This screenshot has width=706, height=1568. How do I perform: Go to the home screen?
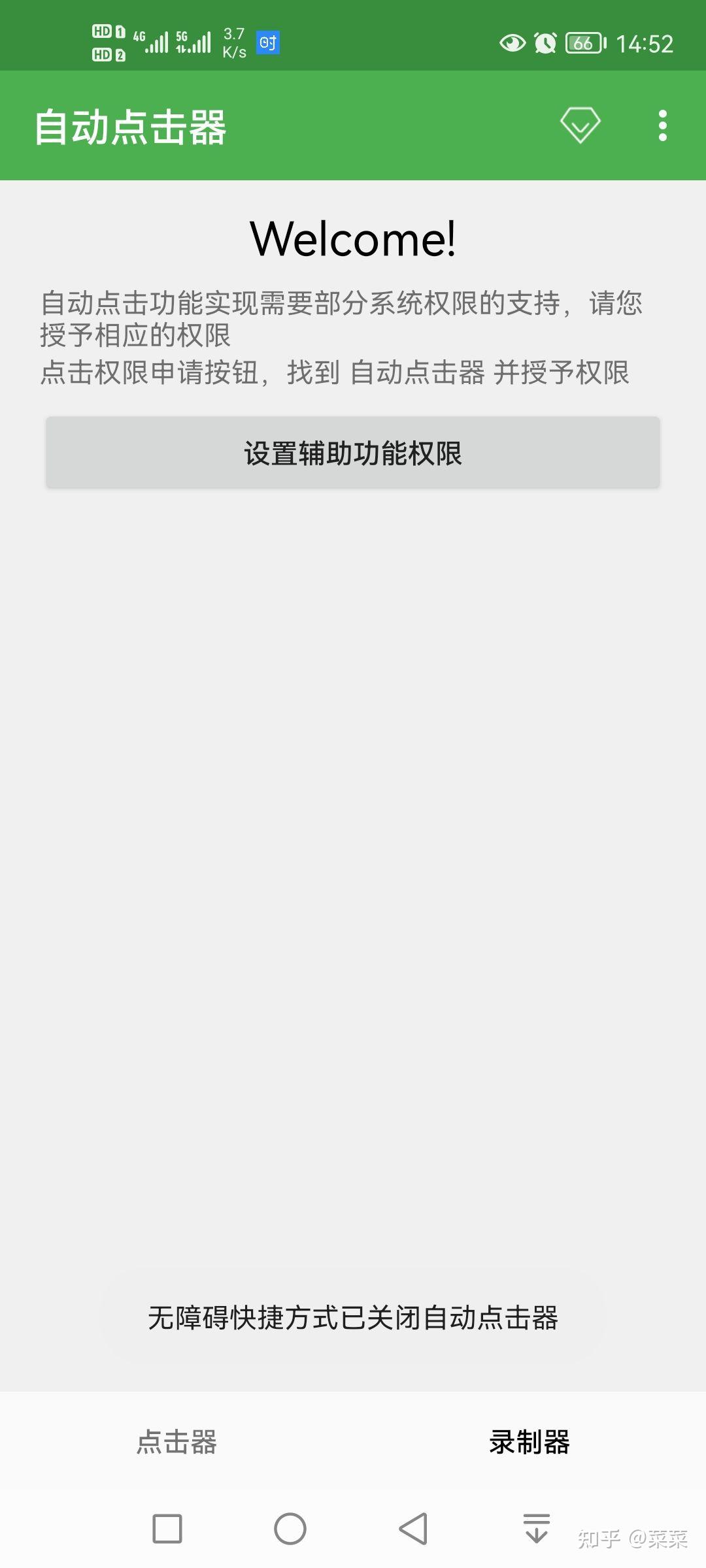click(290, 1529)
